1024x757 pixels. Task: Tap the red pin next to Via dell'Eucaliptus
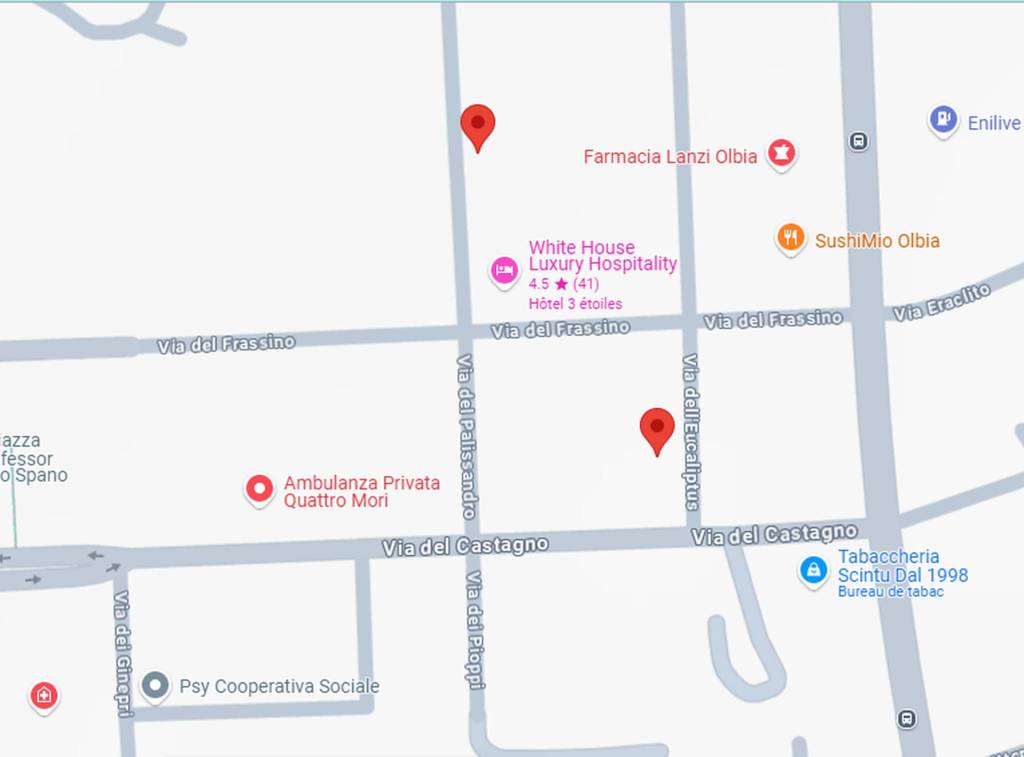pos(657,429)
